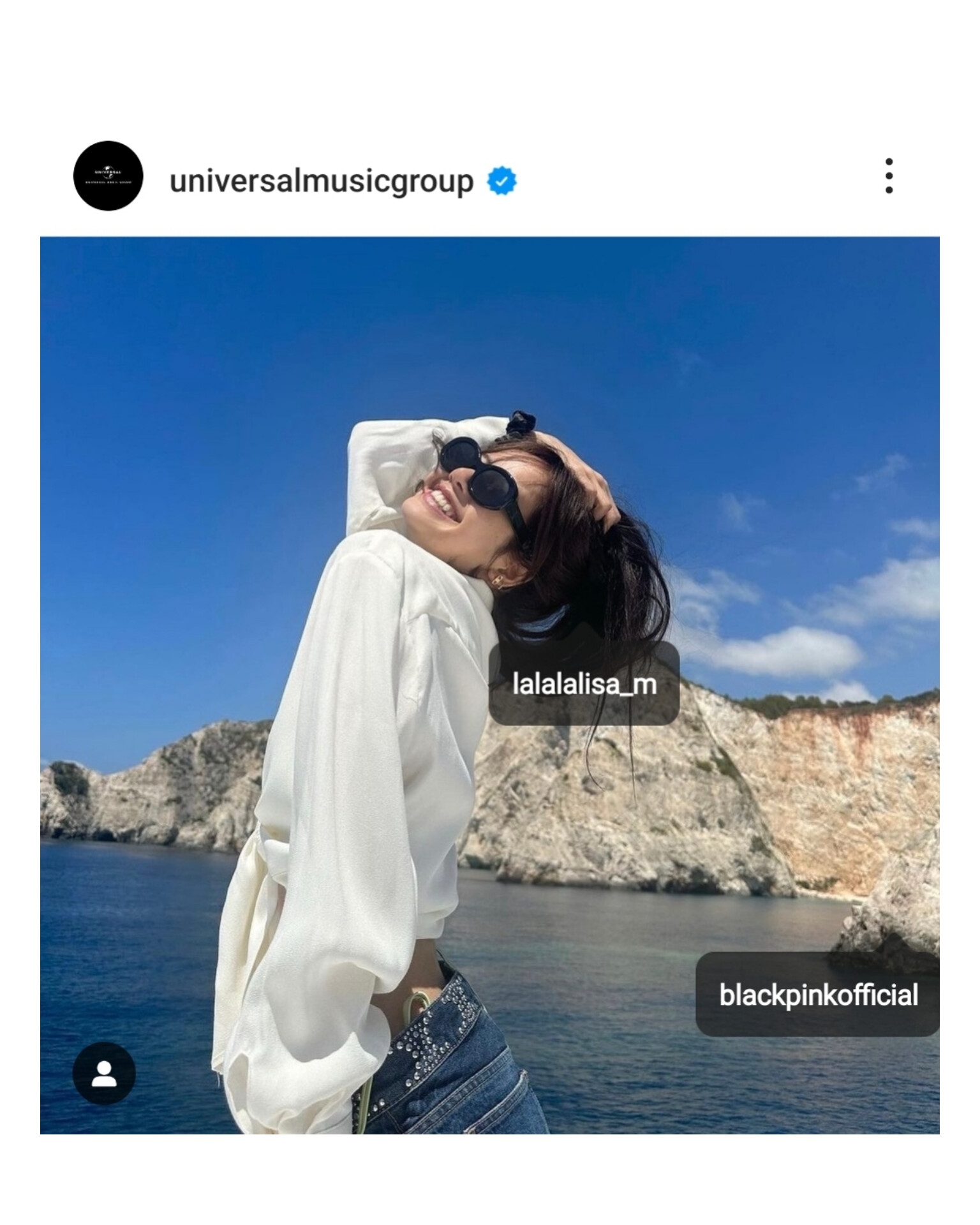Open the post's three-dot overflow menu

pos(889,176)
